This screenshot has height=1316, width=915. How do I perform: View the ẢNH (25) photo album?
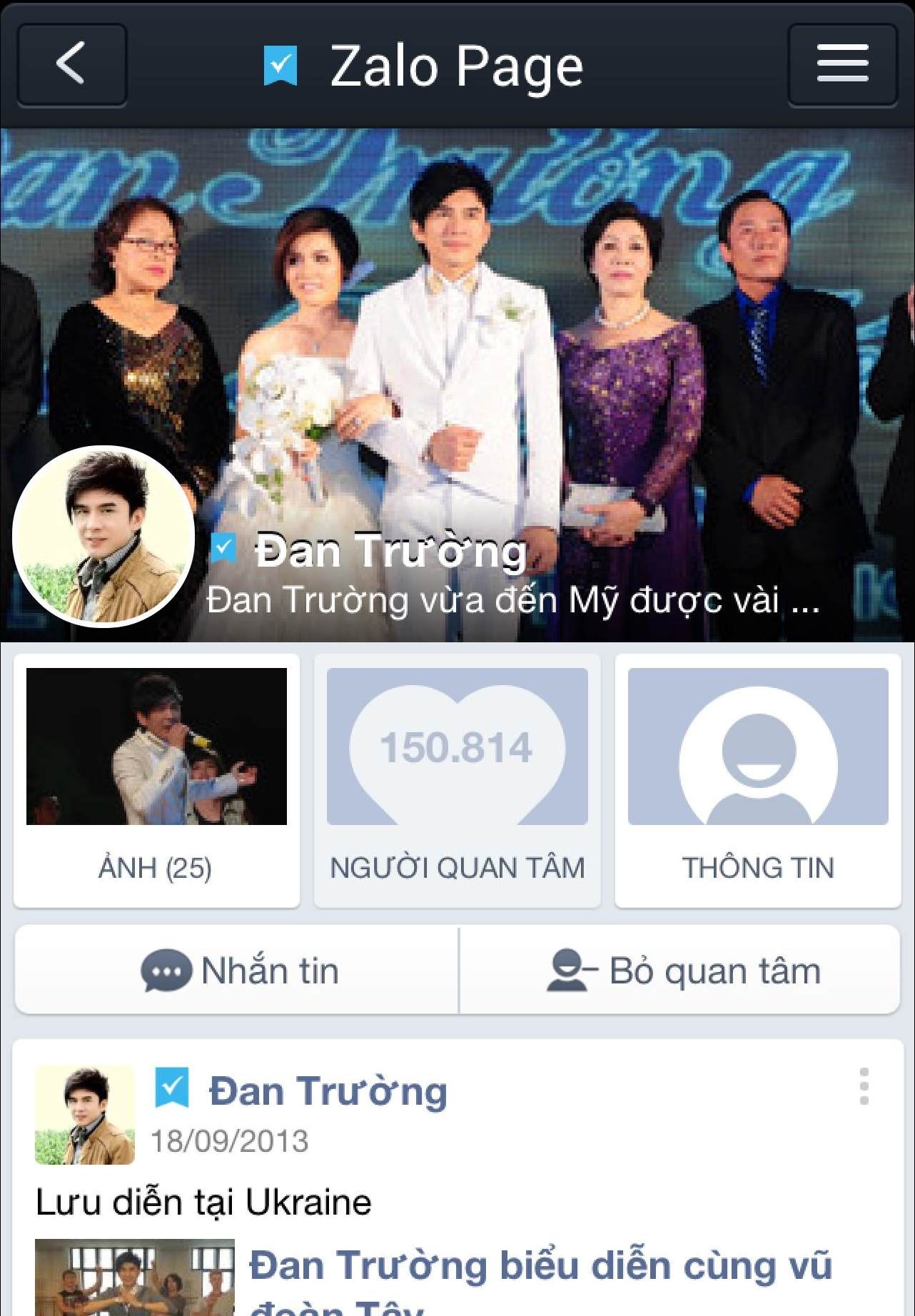click(x=156, y=780)
